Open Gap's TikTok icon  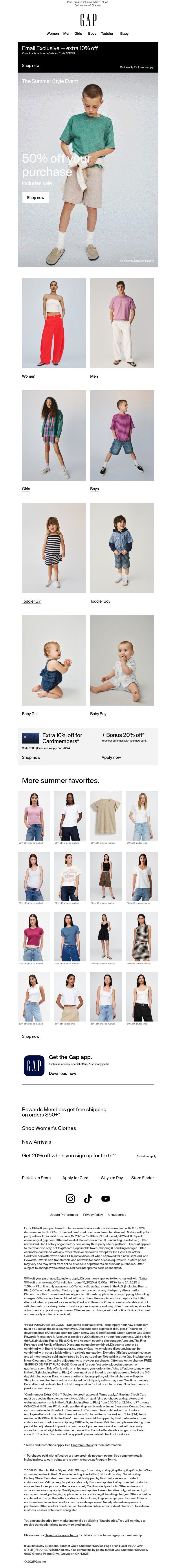click(88, 1199)
